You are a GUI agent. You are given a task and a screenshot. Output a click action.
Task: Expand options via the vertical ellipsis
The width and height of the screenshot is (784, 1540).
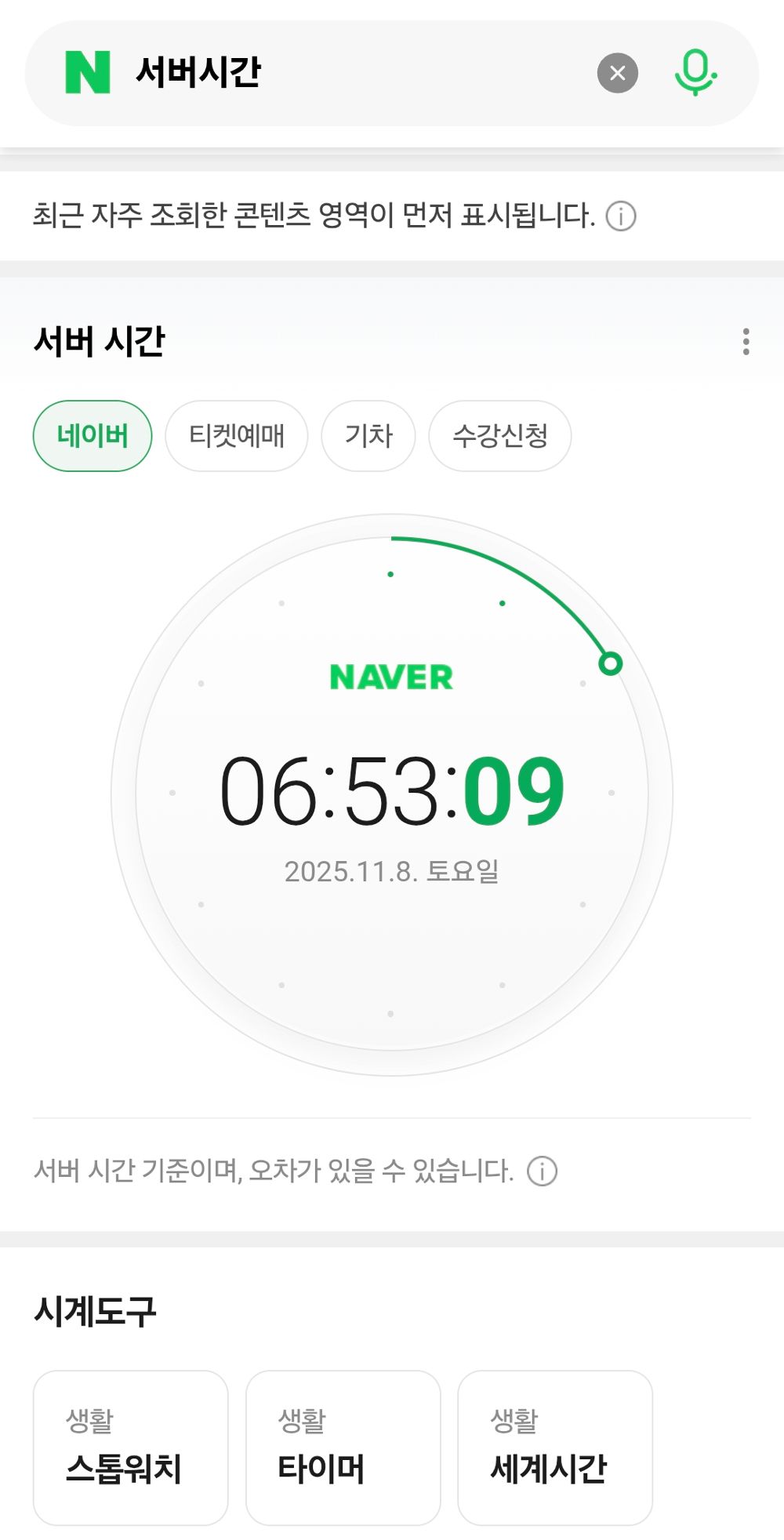pyautogui.click(x=746, y=342)
